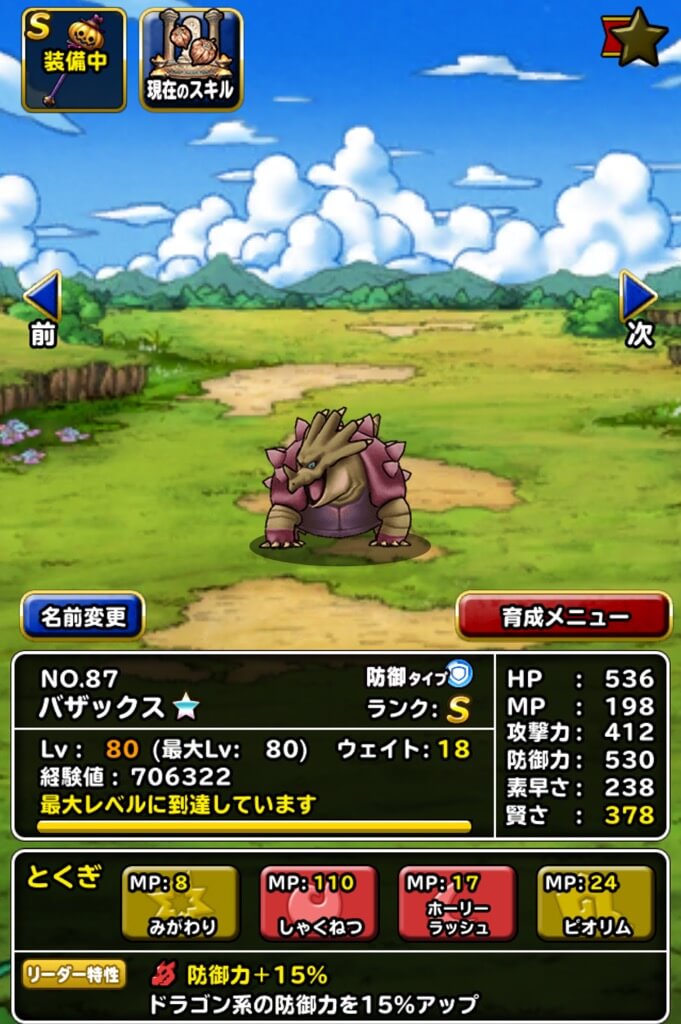Screen dimensions: 681x1024
Task: View the リーダー特性 leader trait details
Action: pyautogui.click(x=74, y=975)
